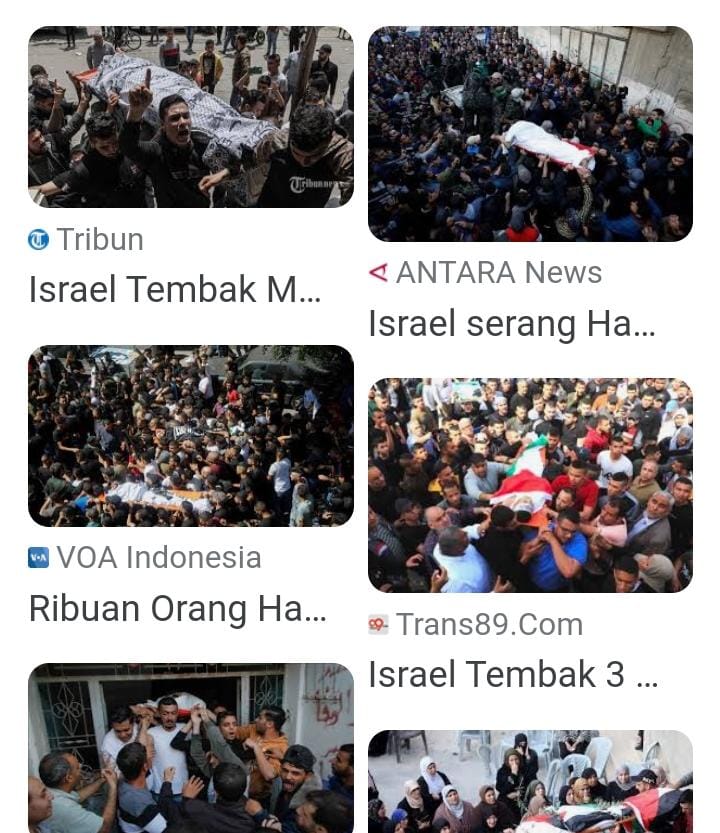Open the 'Israel Tembak 3 ...' result title
The width and height of the screenshot is (720, 833).
(513, 675)
